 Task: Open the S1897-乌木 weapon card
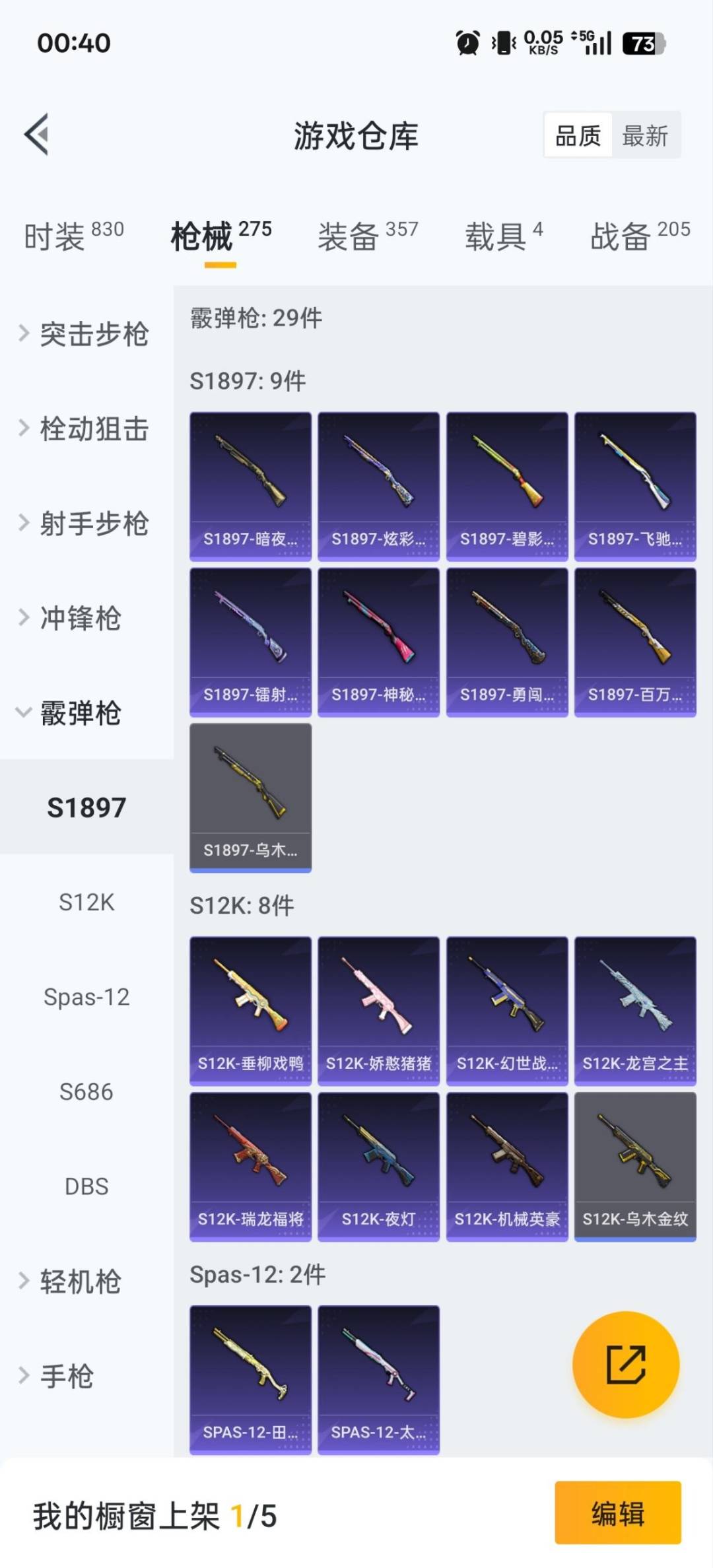coord(250,796)
